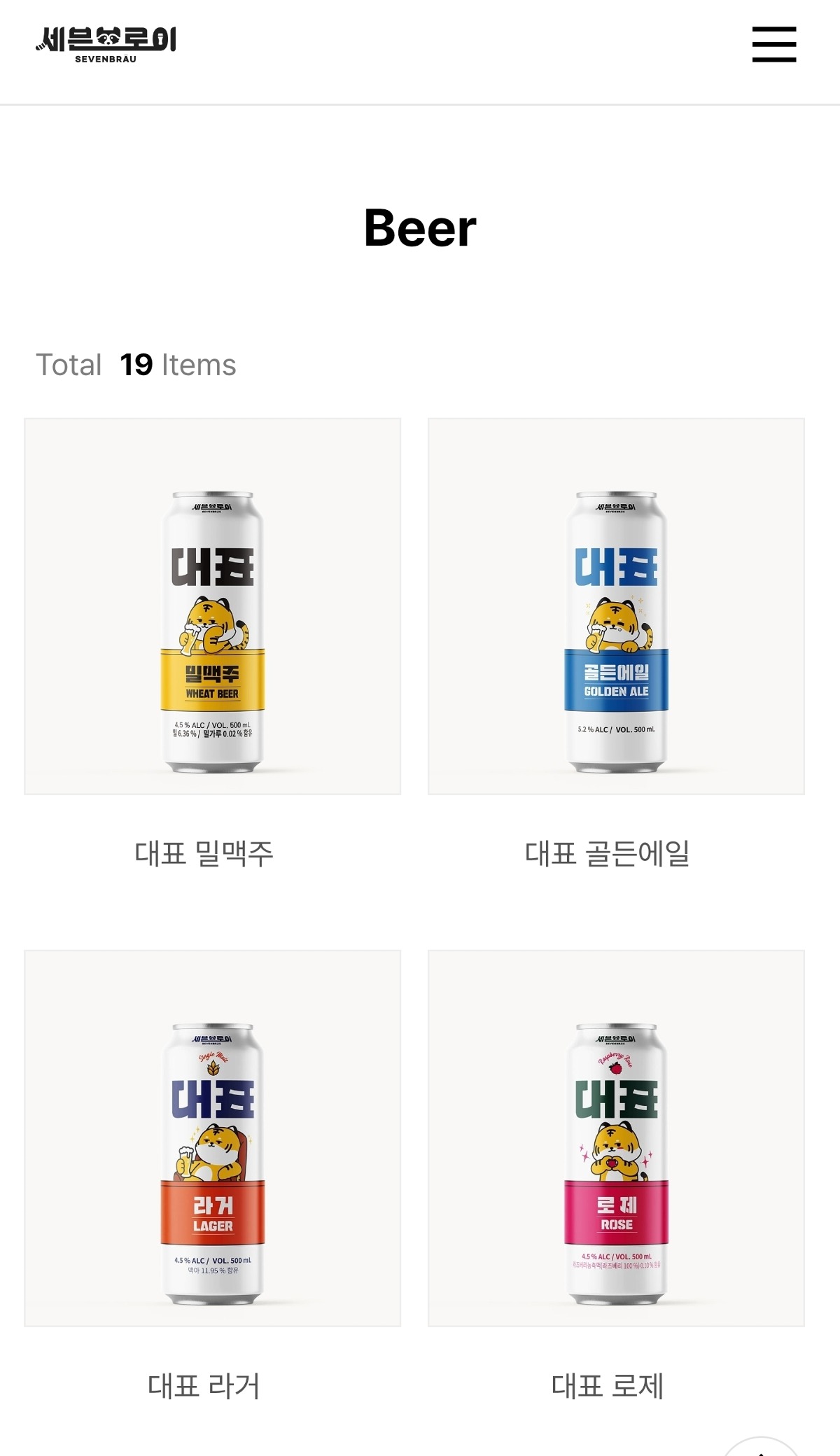Go to Sevenbrau home via logo
This screenshot has width=840, height=1456.
click(106, 44)
